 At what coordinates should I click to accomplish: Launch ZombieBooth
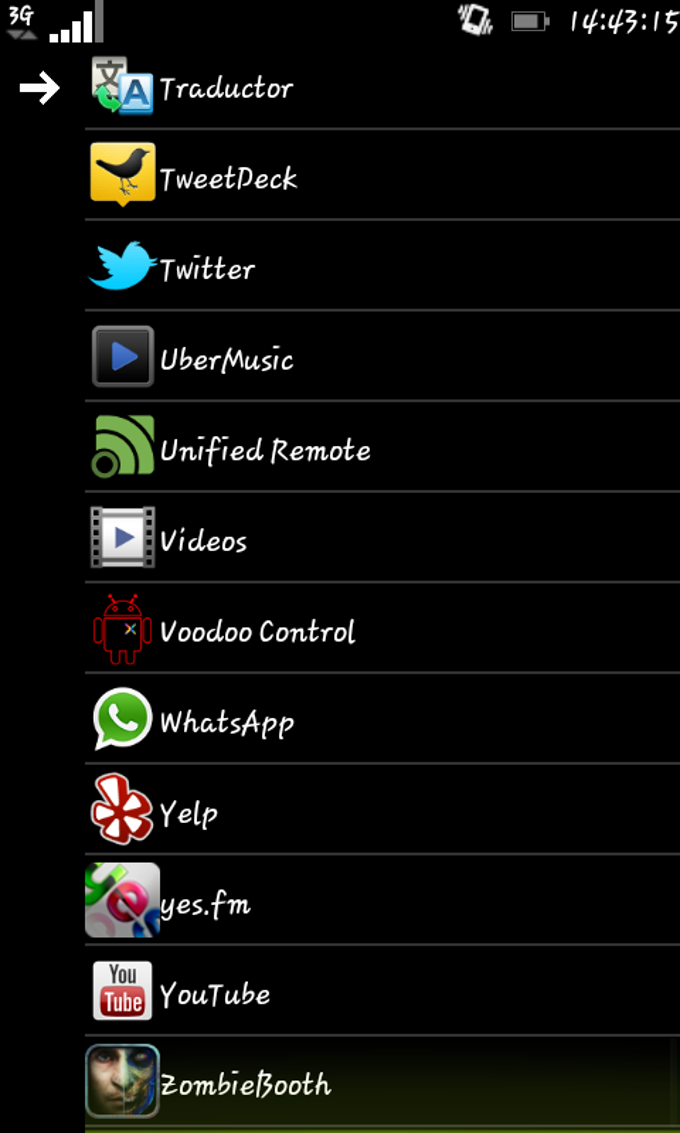245,1084
